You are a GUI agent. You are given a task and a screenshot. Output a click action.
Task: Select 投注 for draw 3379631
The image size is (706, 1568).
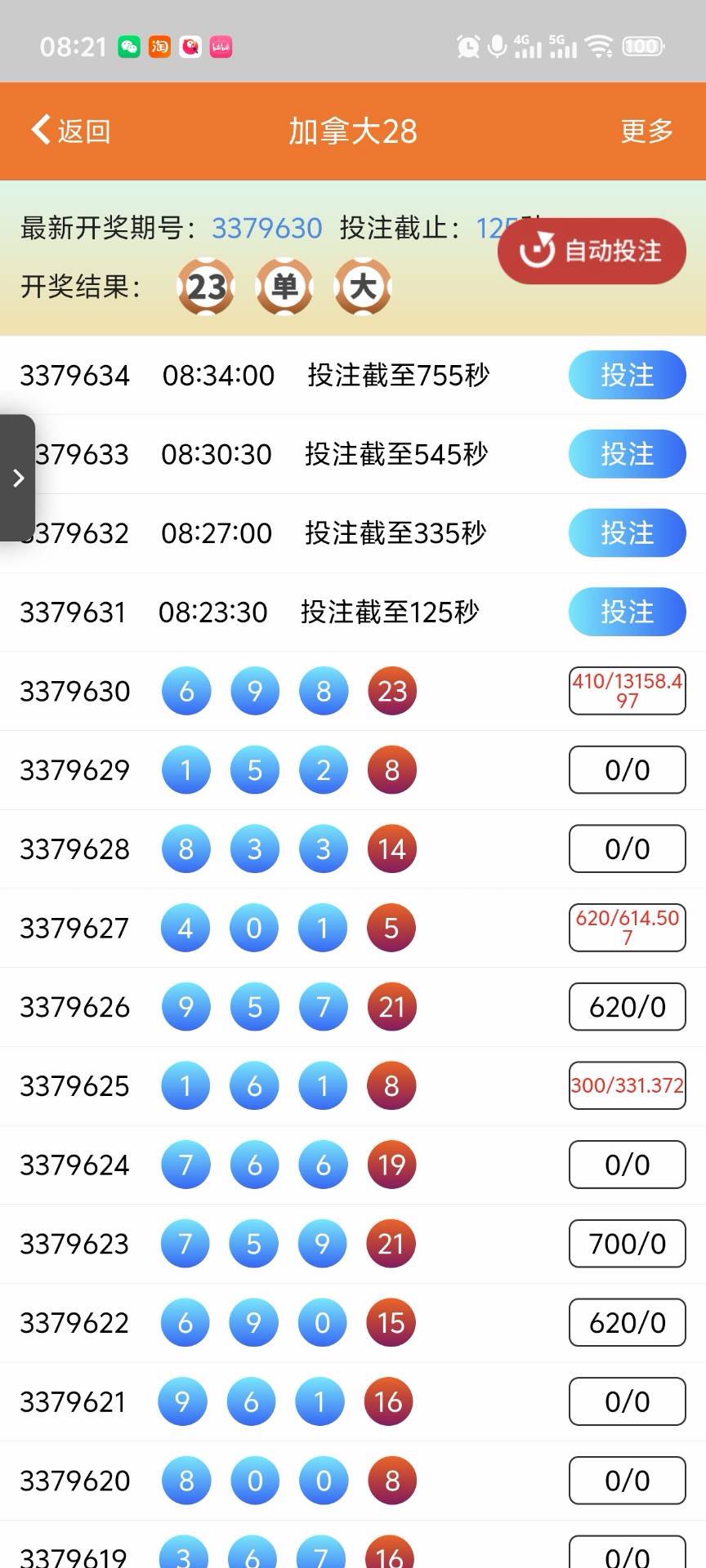[627, 612]
